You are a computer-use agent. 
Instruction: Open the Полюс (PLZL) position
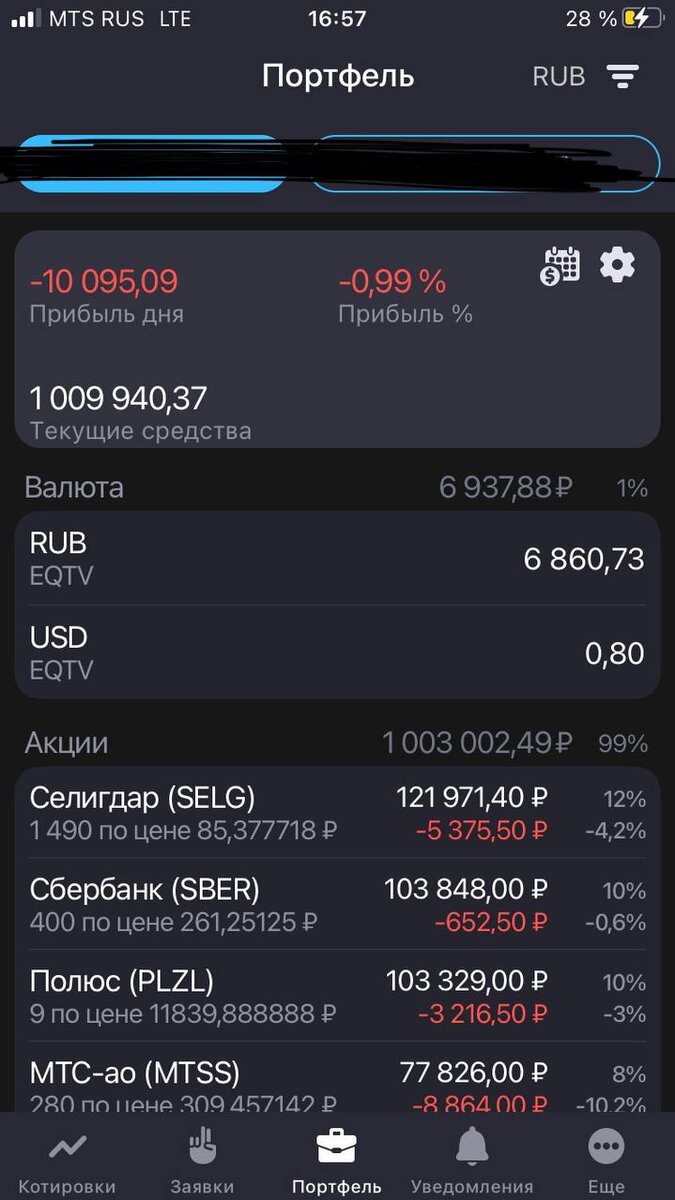pyautogui.click(x=337, y=996)
